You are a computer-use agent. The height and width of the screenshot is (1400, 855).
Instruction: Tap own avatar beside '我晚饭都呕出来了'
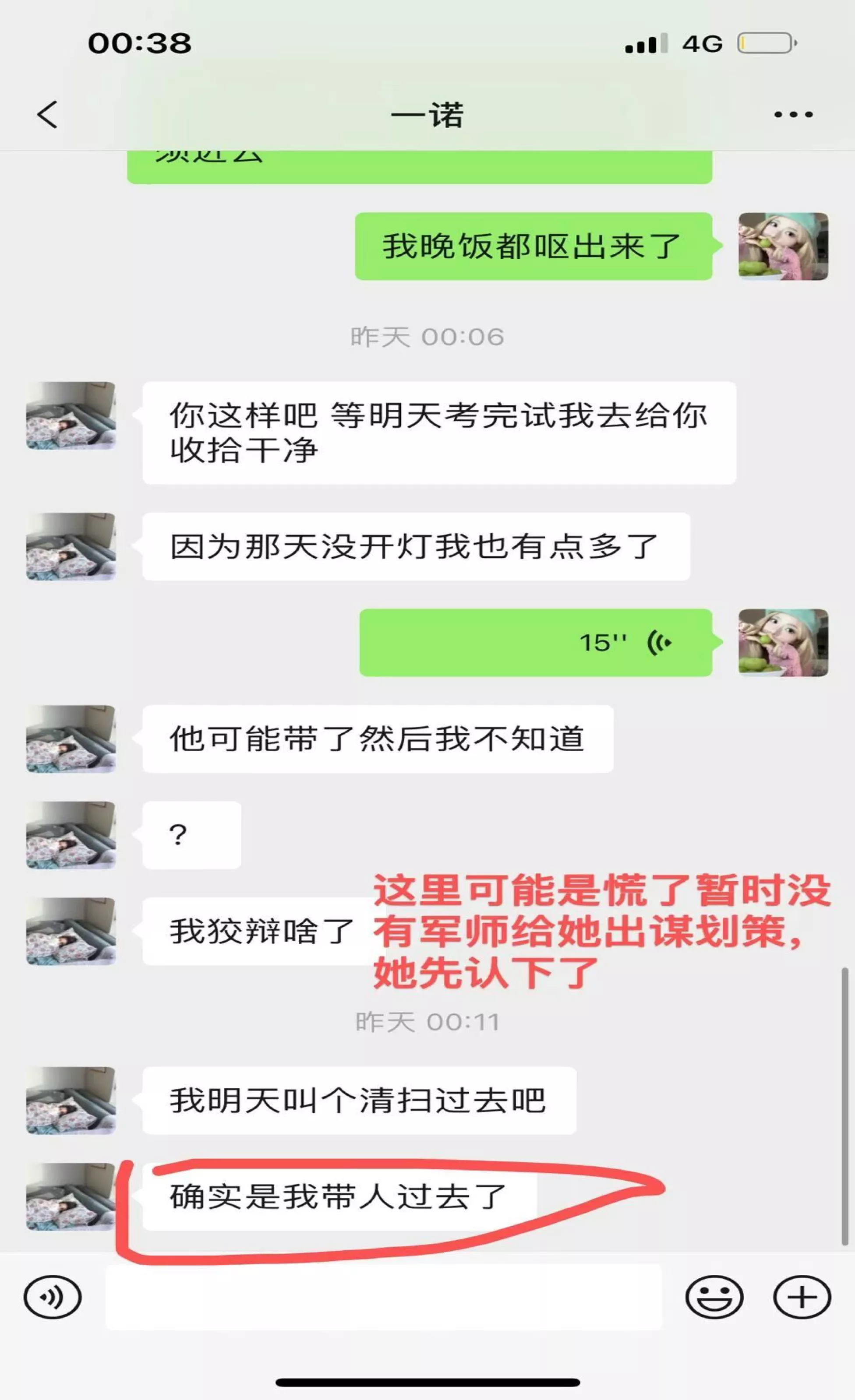(x=783, y=246)
